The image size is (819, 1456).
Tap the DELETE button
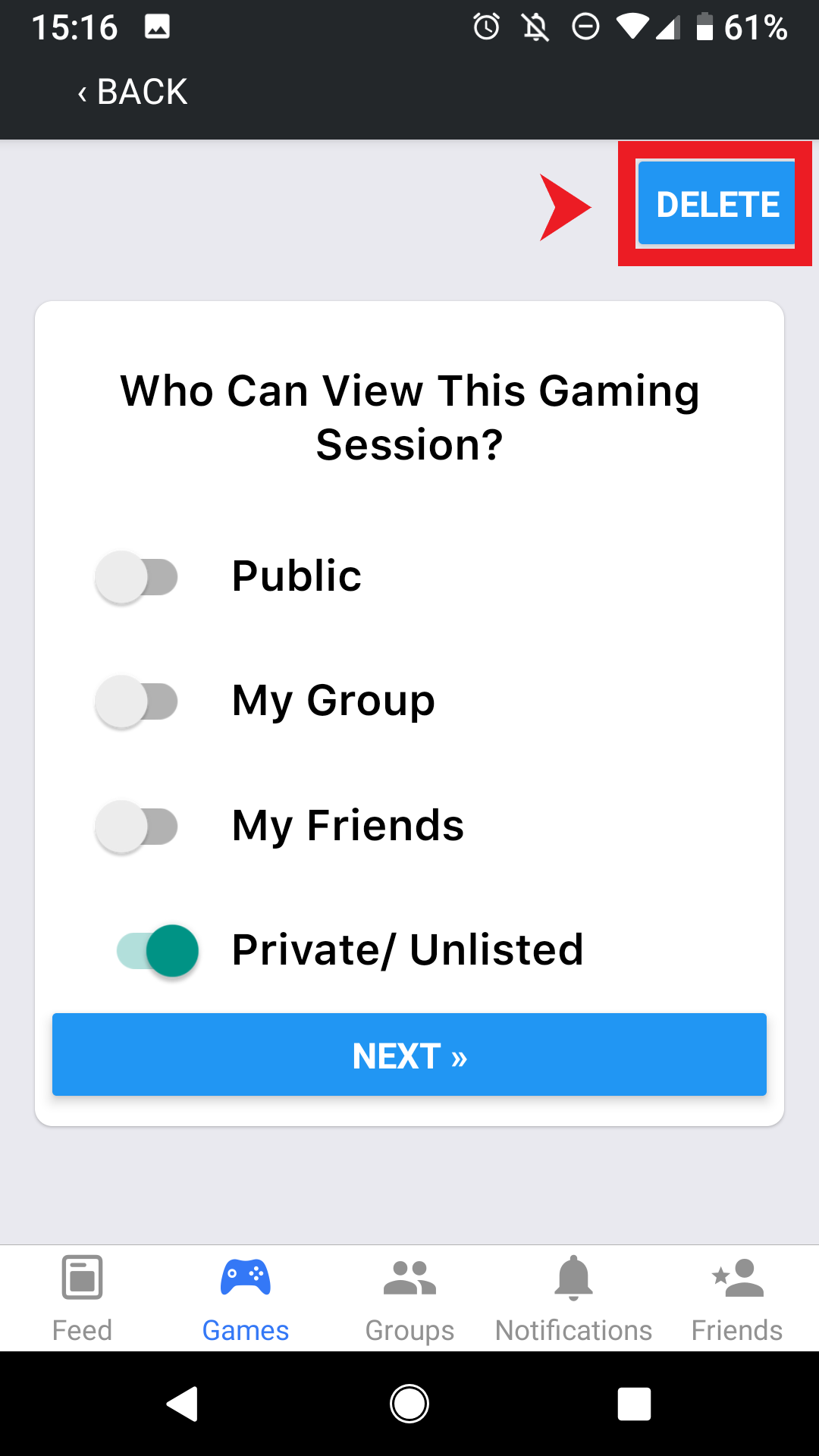pos(716,203)
